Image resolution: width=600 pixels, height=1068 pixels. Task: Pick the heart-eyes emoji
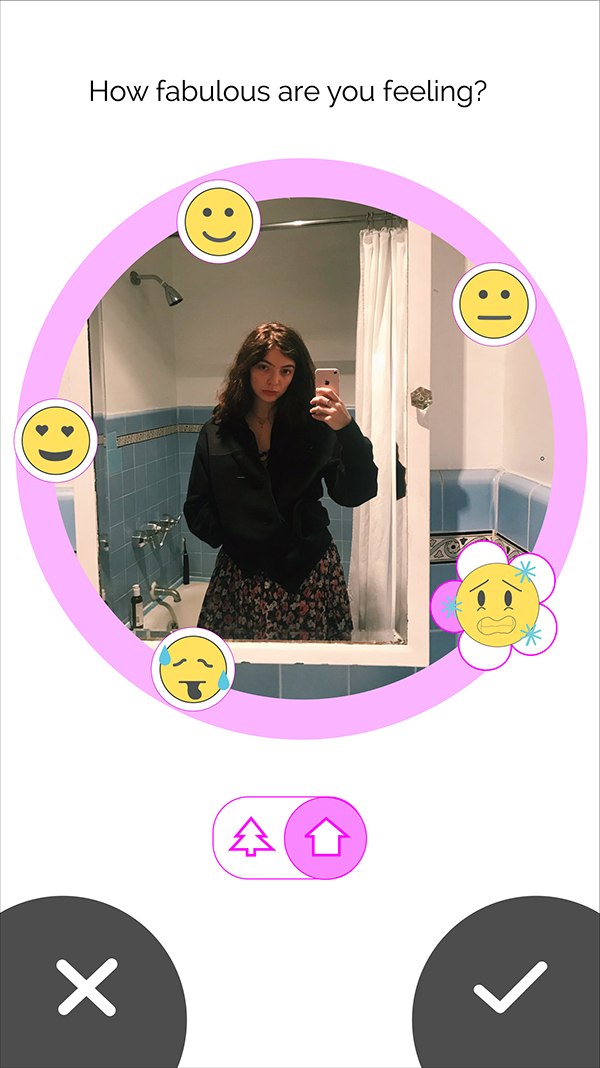pos(56,441)
